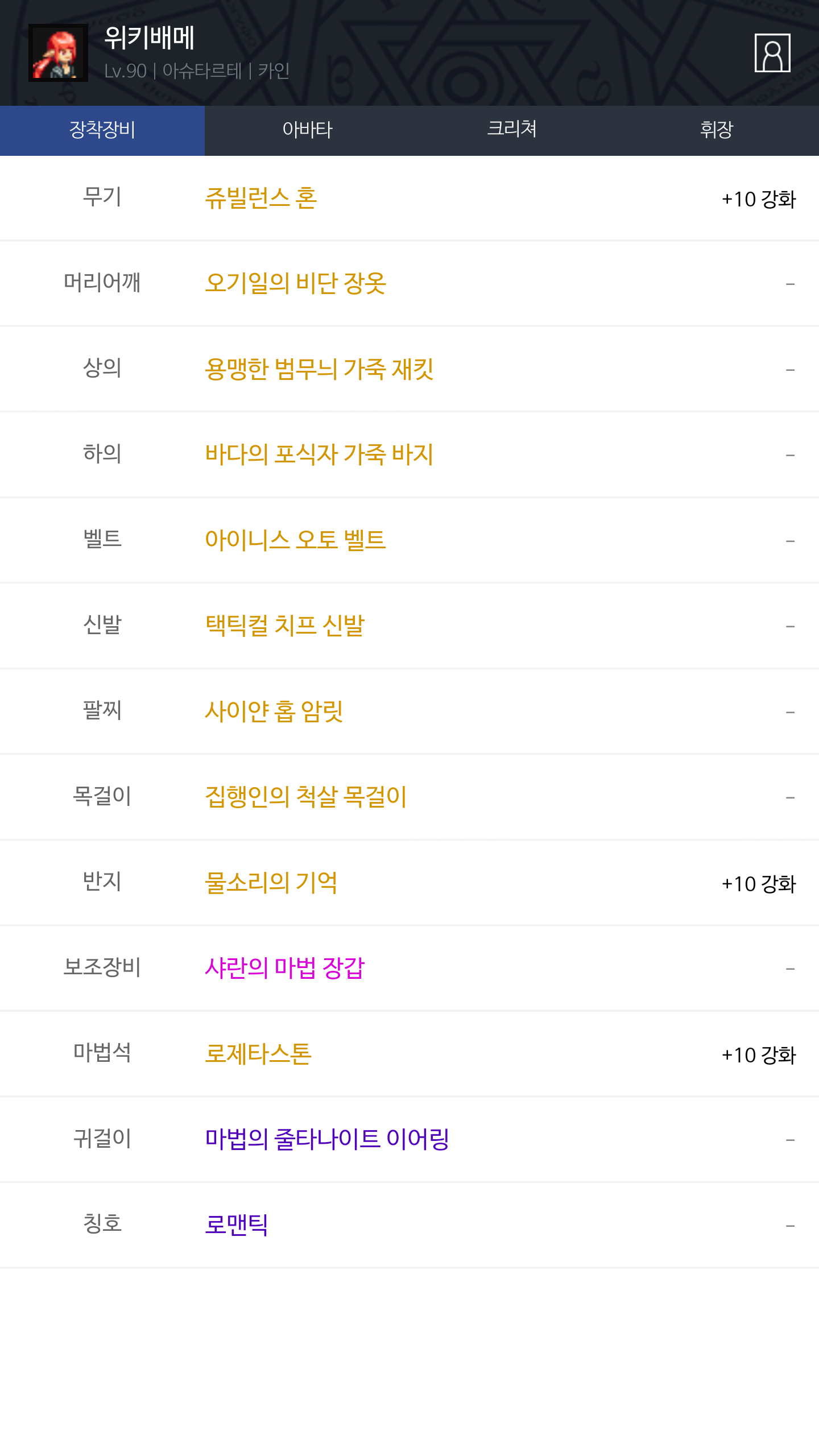Open 오기일의 비단 장옷 item details

[295, 283]
